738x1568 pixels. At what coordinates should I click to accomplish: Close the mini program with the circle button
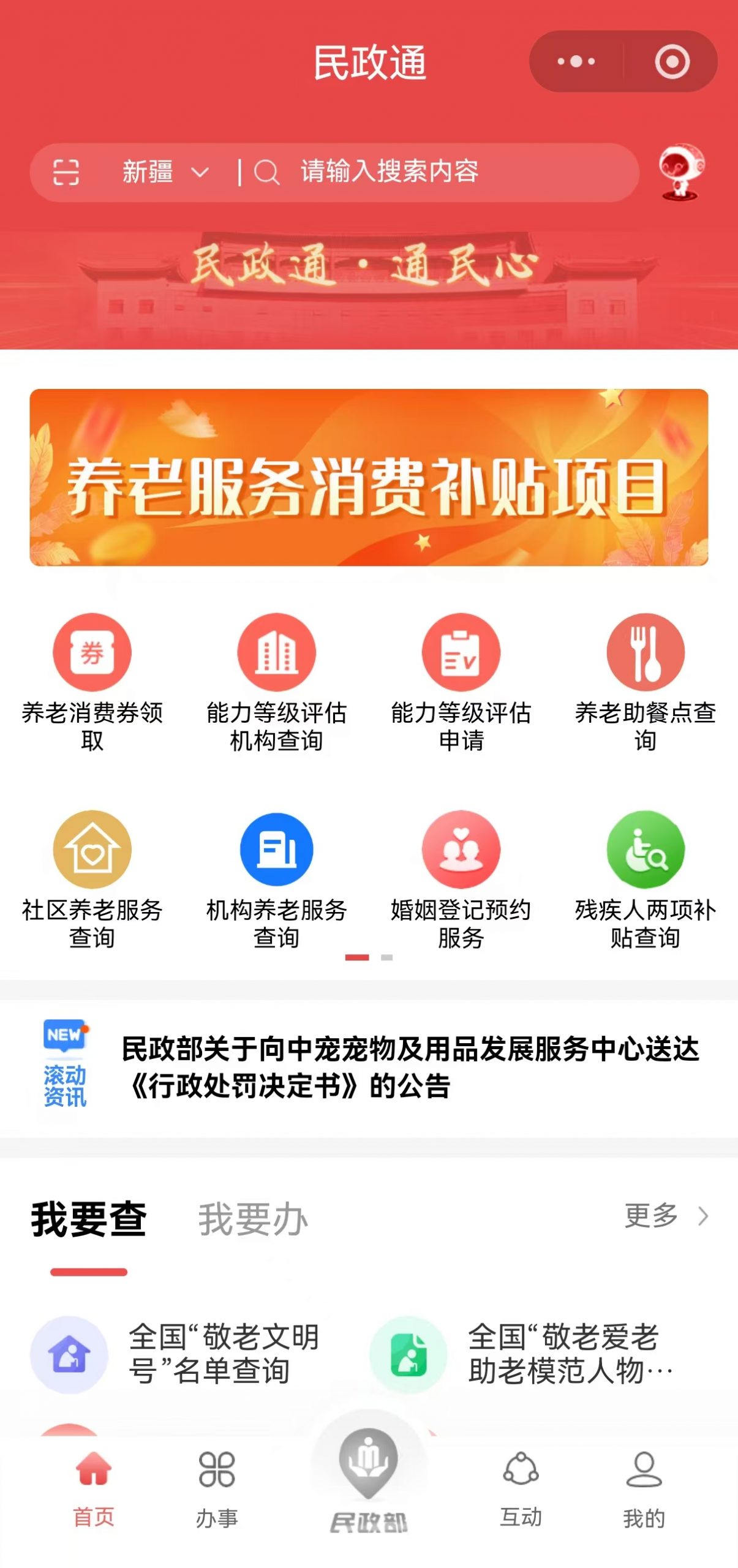point(672,61)
